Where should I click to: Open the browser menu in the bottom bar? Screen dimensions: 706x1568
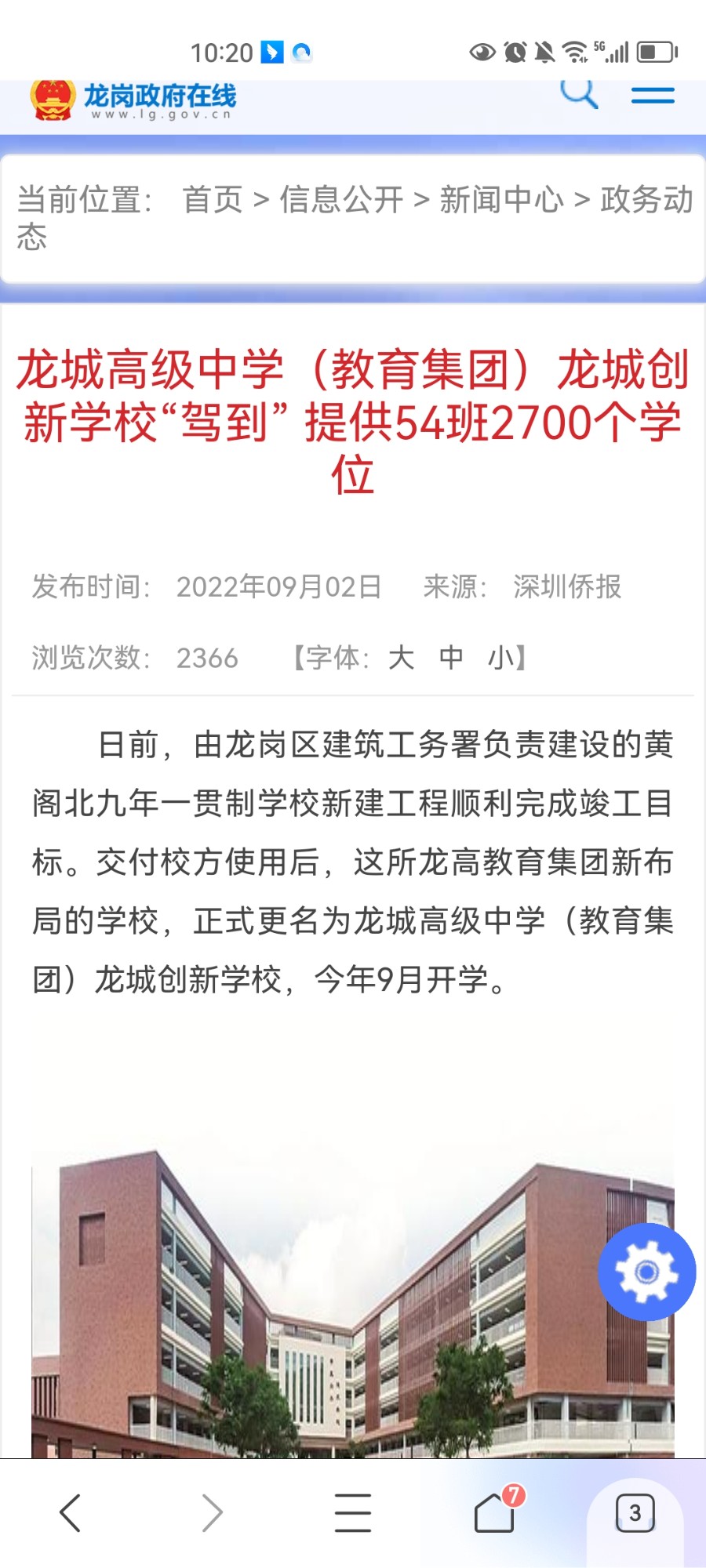(353, 1512)
